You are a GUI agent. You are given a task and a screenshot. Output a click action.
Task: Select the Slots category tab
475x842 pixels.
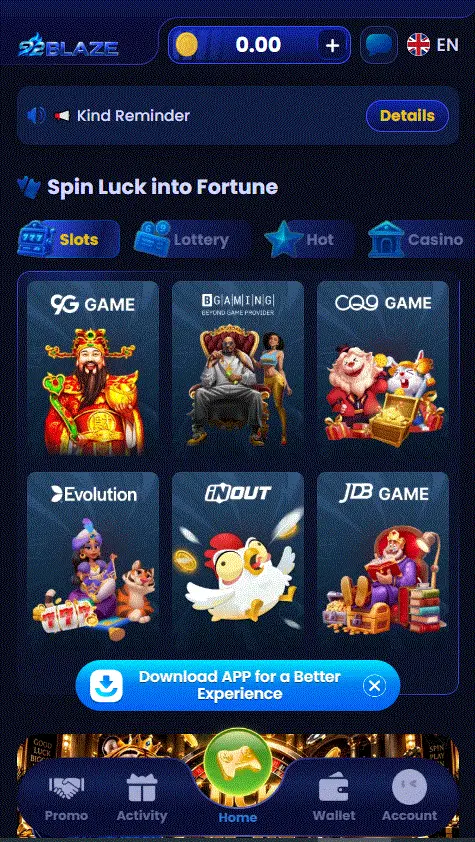[69, 239]
